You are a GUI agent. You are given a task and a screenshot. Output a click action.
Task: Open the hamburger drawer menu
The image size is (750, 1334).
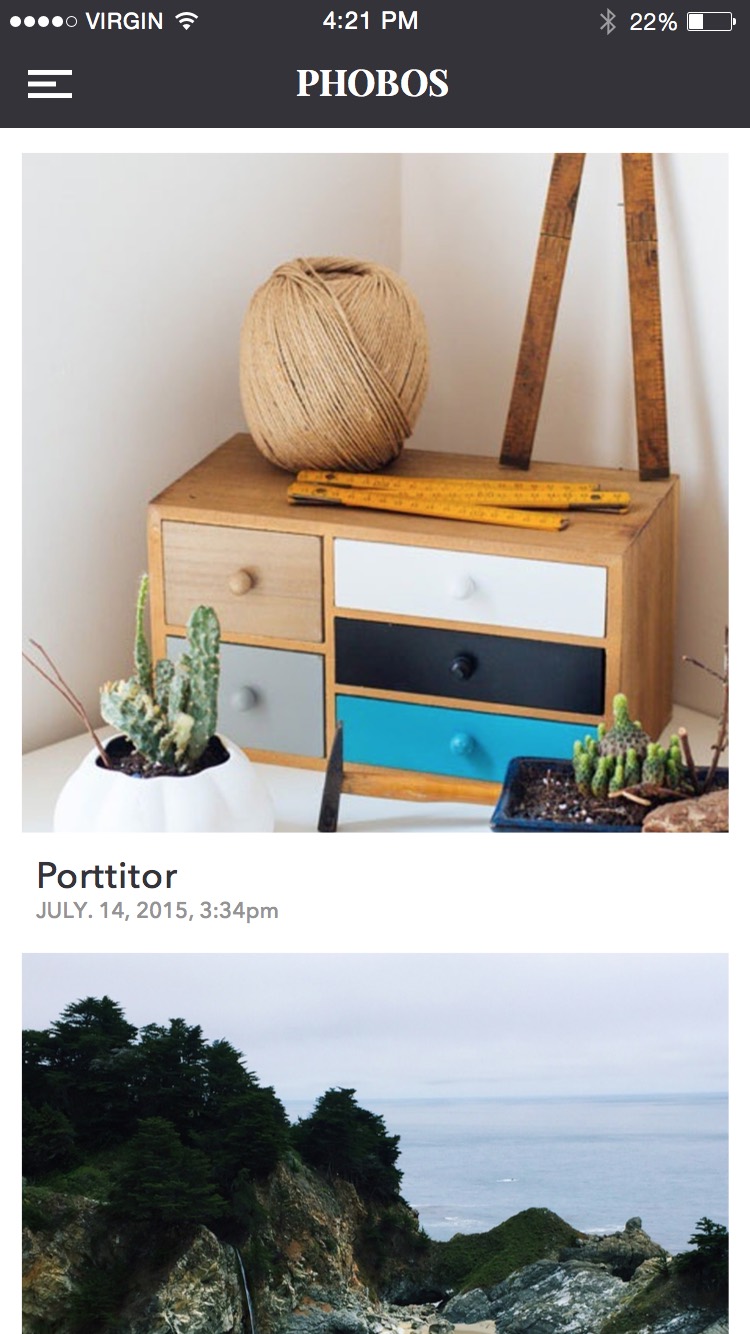click(x=50, y=84)
